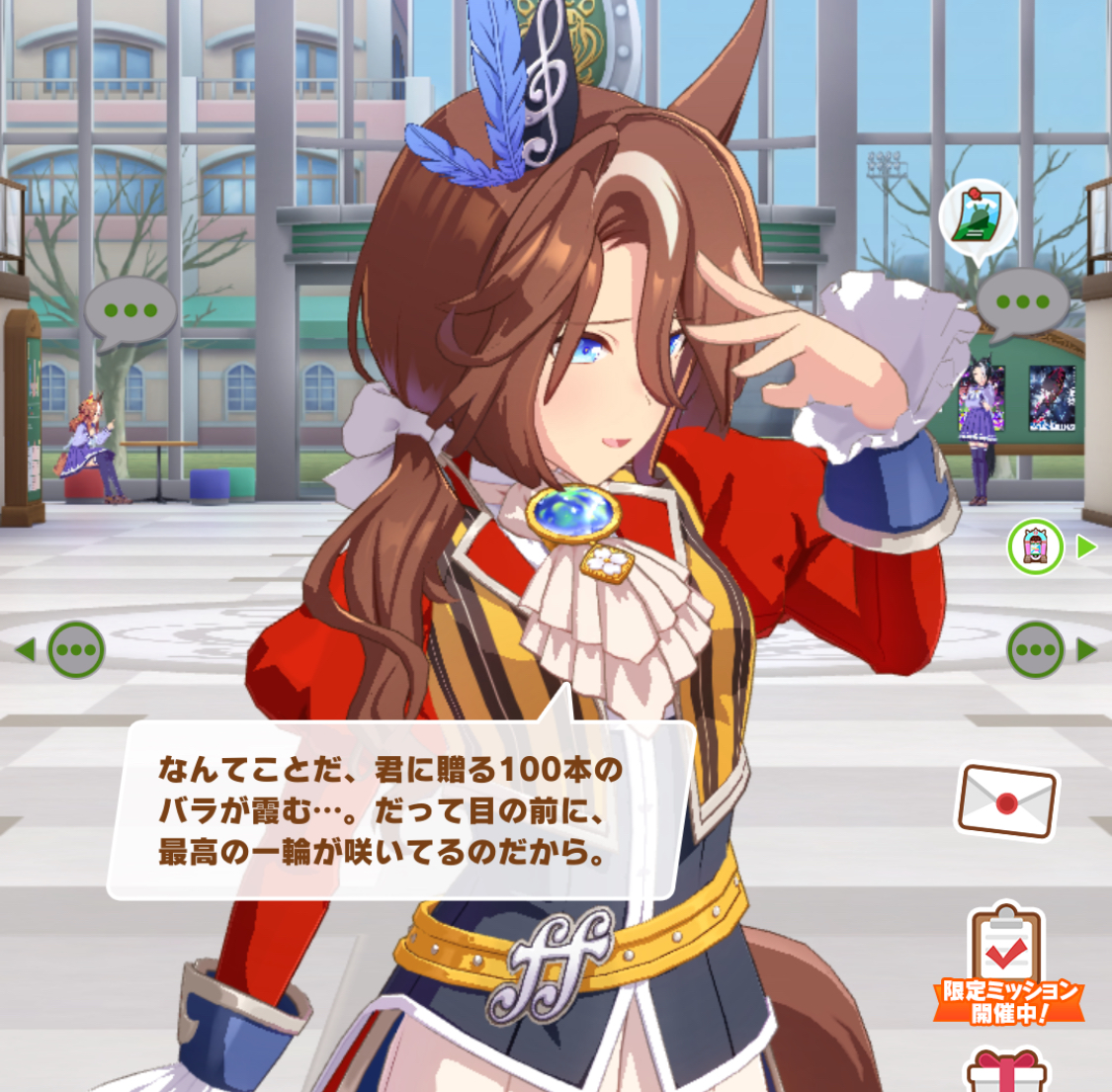Tap the speech bubble above the left character
The height and width of the screenshot is (1092, 1112).
130,310
